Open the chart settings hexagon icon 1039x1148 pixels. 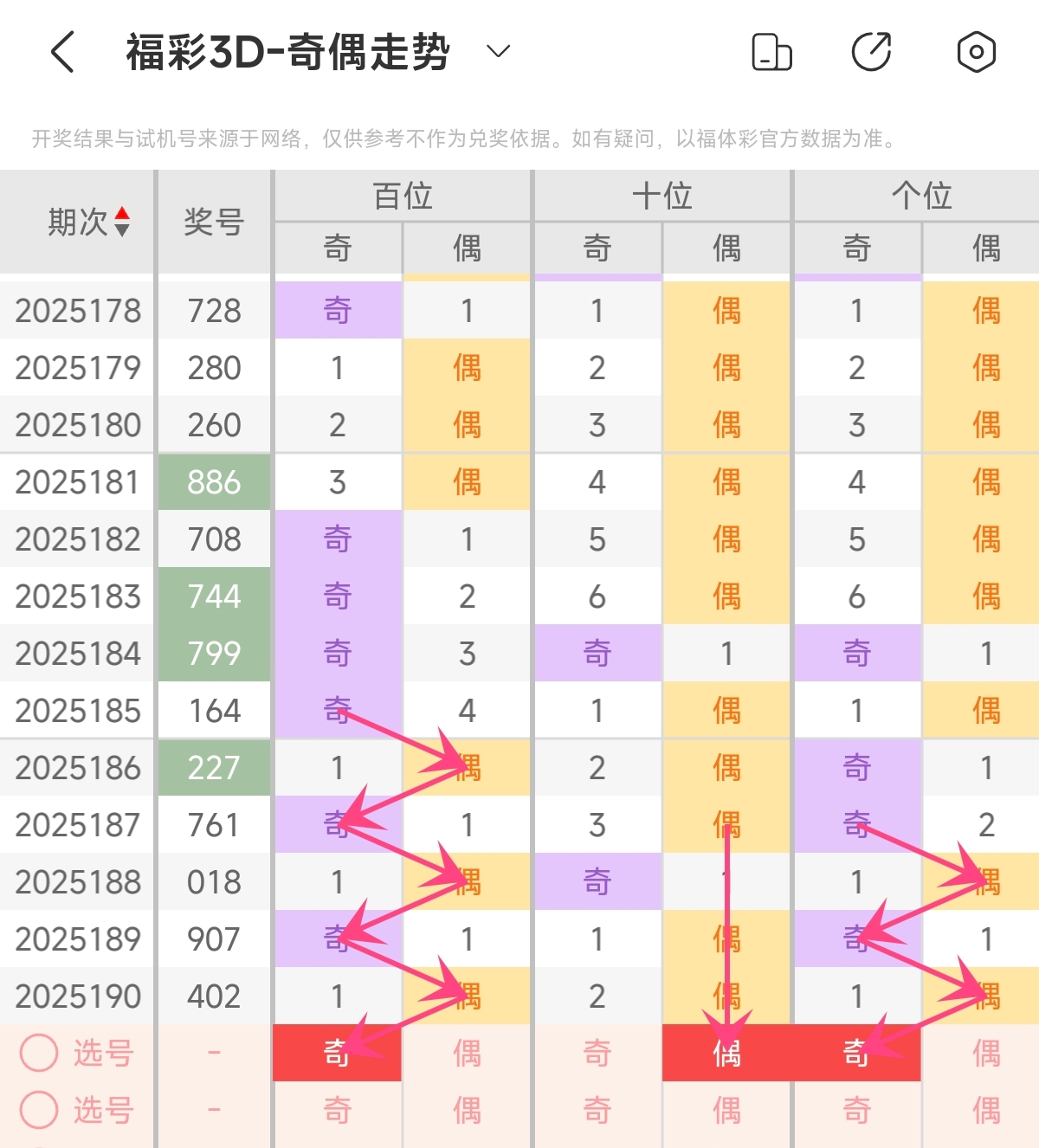point(976,52)
